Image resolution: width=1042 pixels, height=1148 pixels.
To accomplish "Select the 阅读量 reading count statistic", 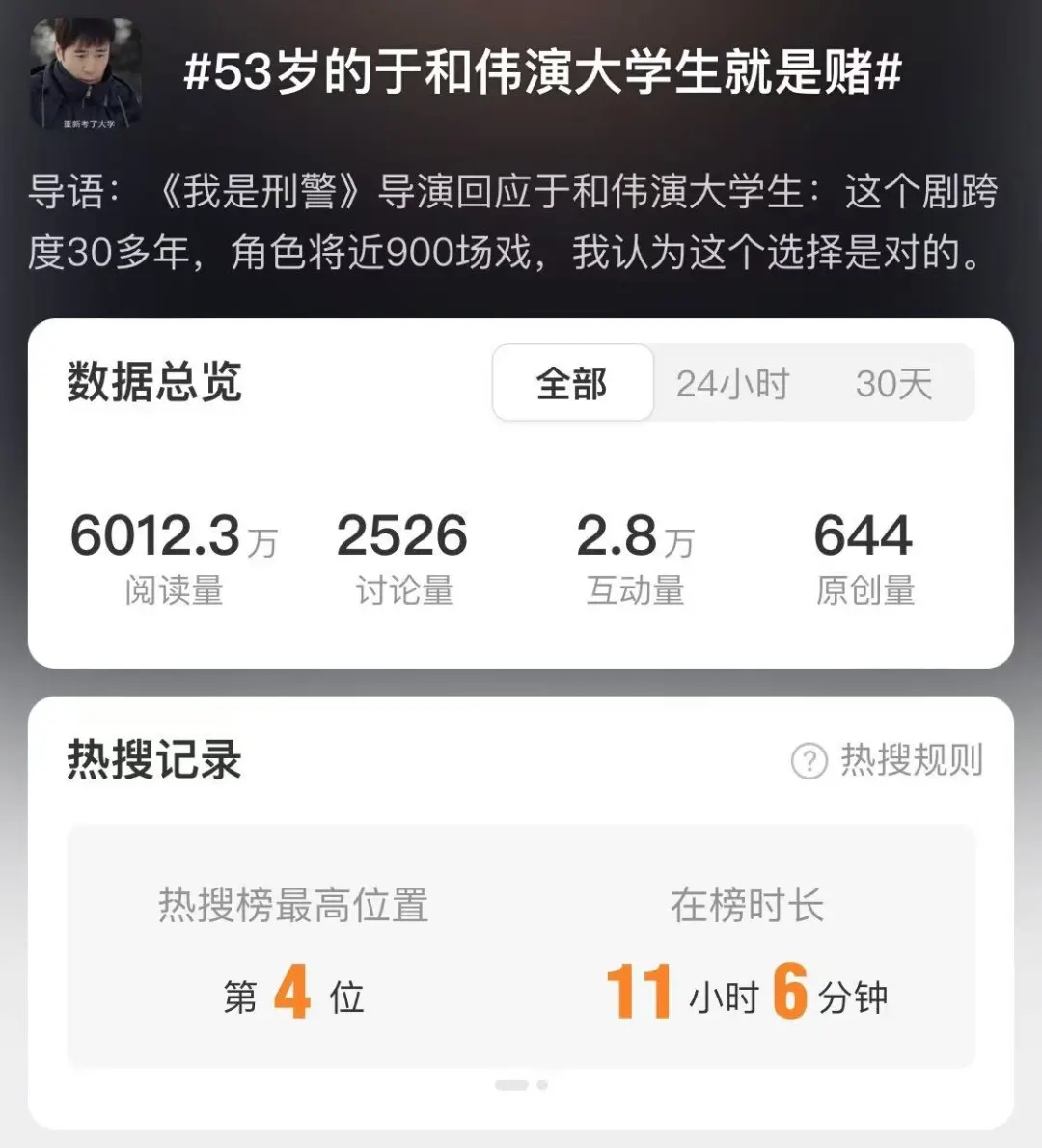I will click(x=172, y=588).
